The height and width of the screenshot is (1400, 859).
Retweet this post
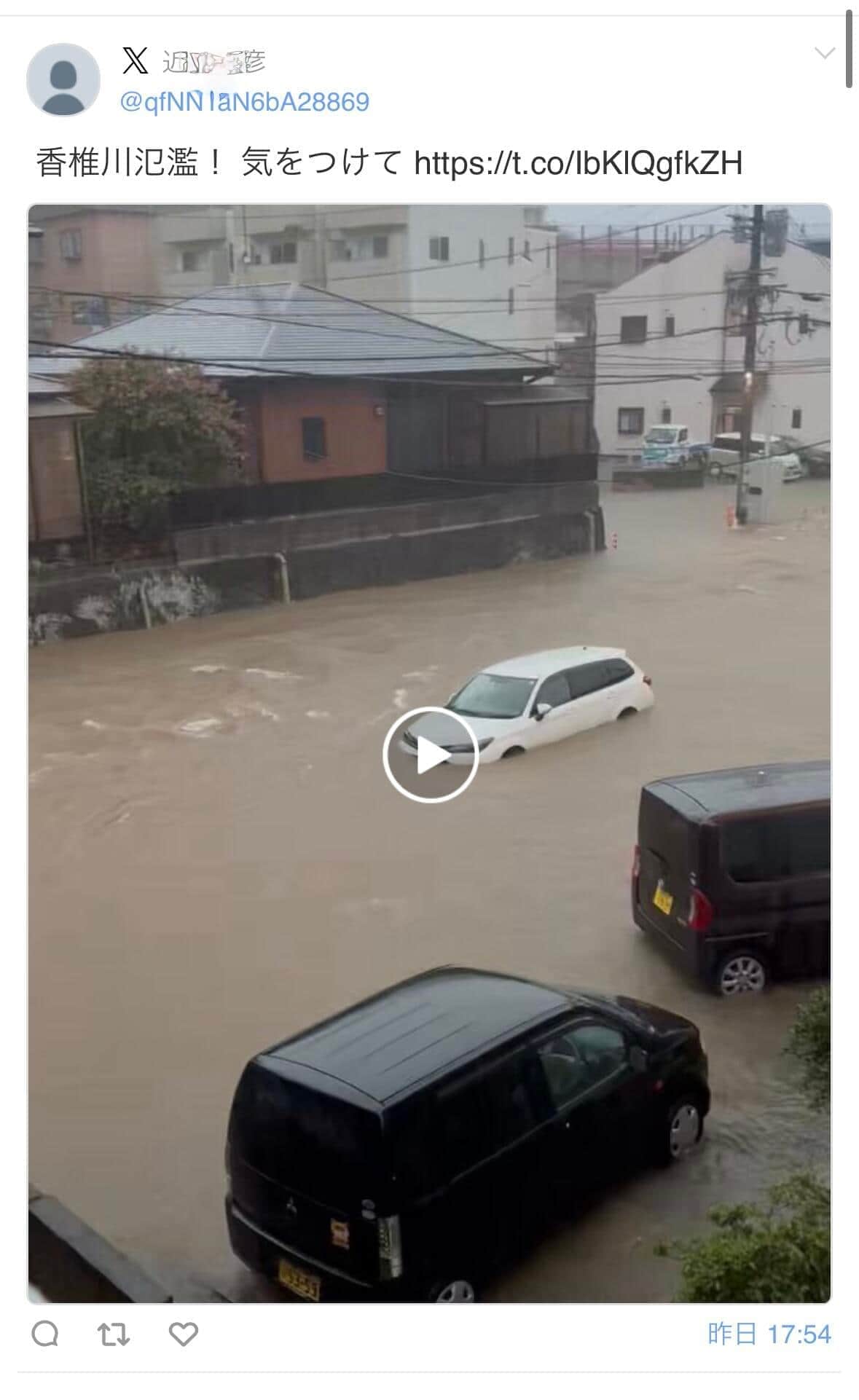tap(114, 1334)
